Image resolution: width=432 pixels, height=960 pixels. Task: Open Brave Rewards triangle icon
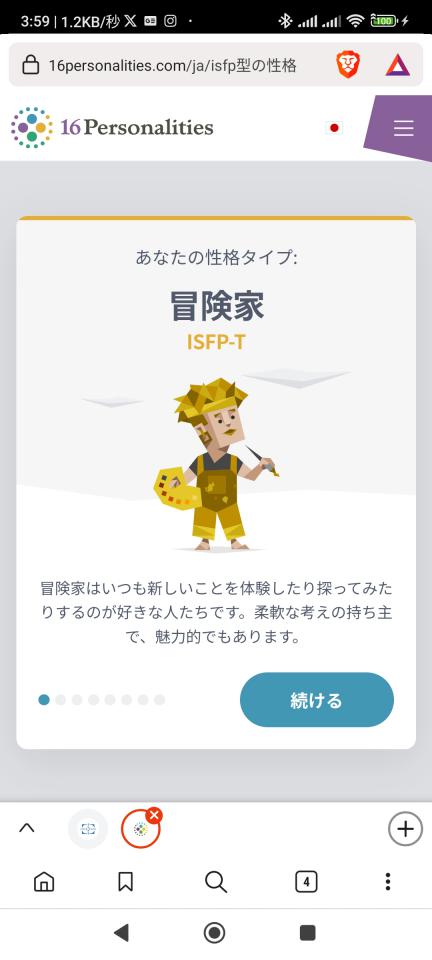click(398, 65)
